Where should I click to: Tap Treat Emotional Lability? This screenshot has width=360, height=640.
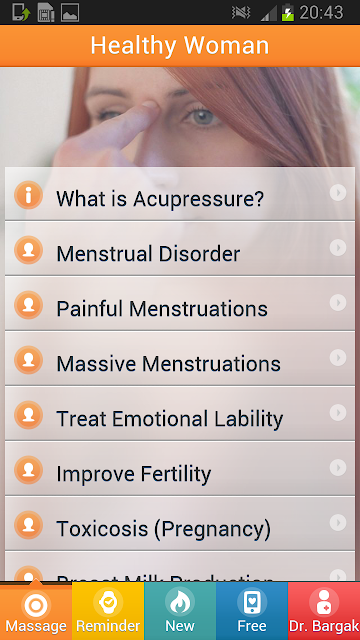tap(180, 414)
